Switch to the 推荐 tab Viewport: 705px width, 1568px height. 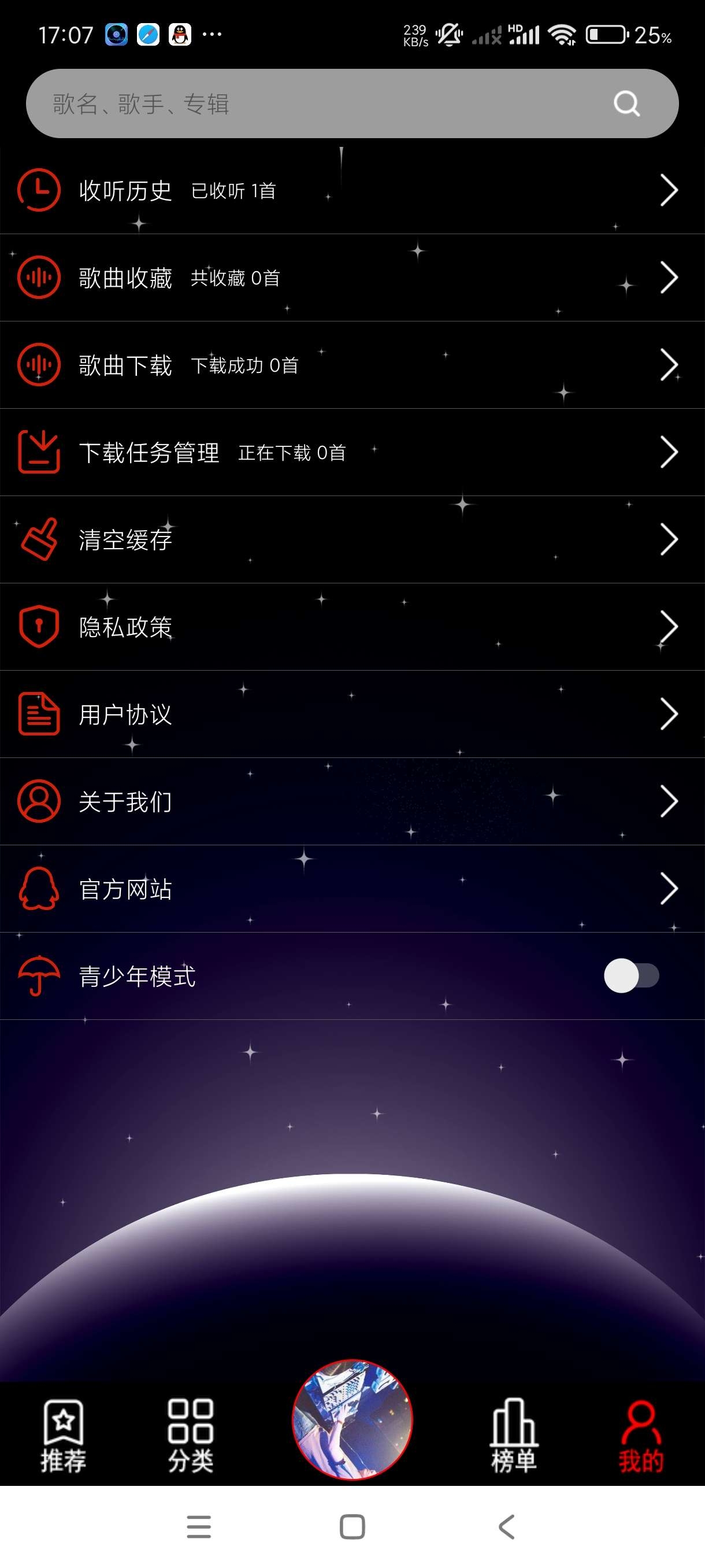click(x=63, y=1435)
